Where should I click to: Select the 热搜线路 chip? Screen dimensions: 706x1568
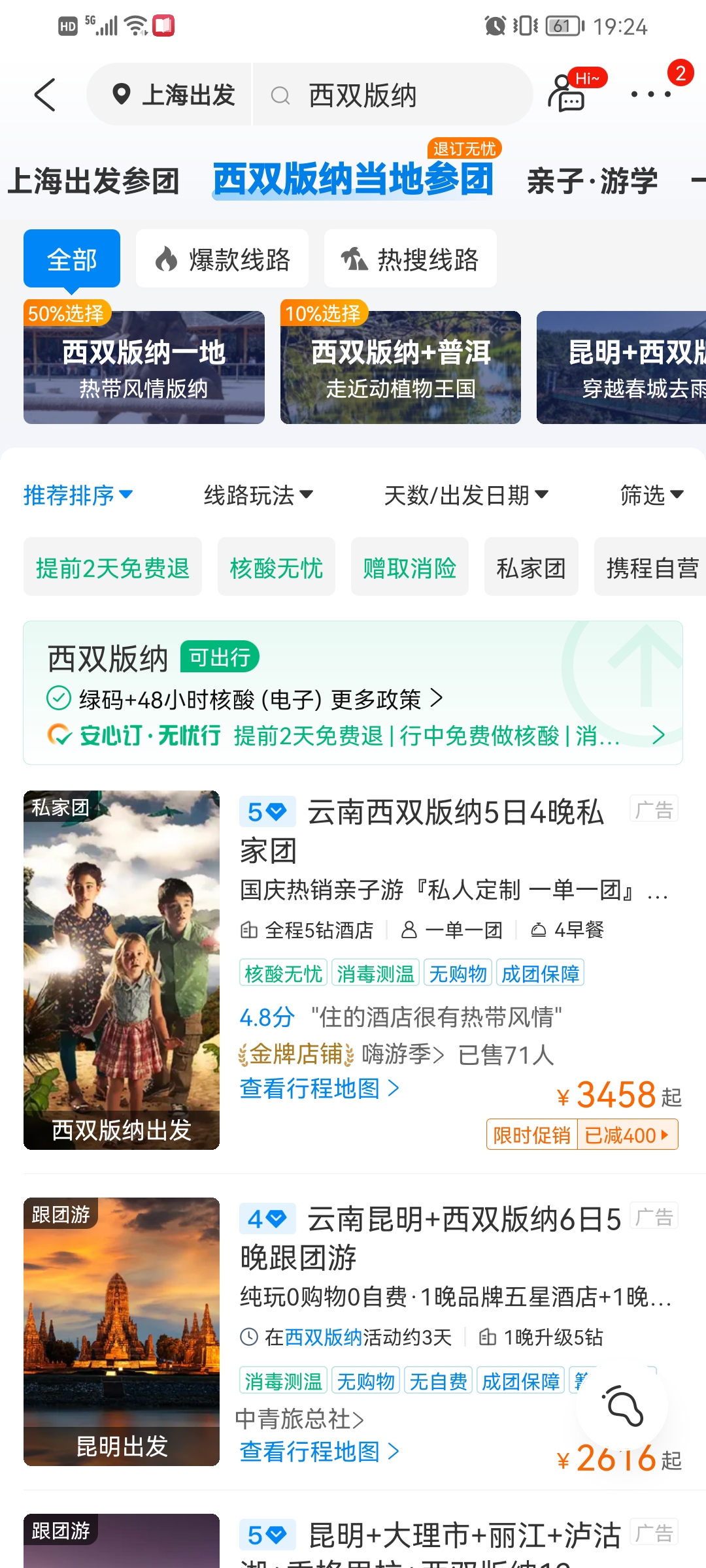point(411,259)
